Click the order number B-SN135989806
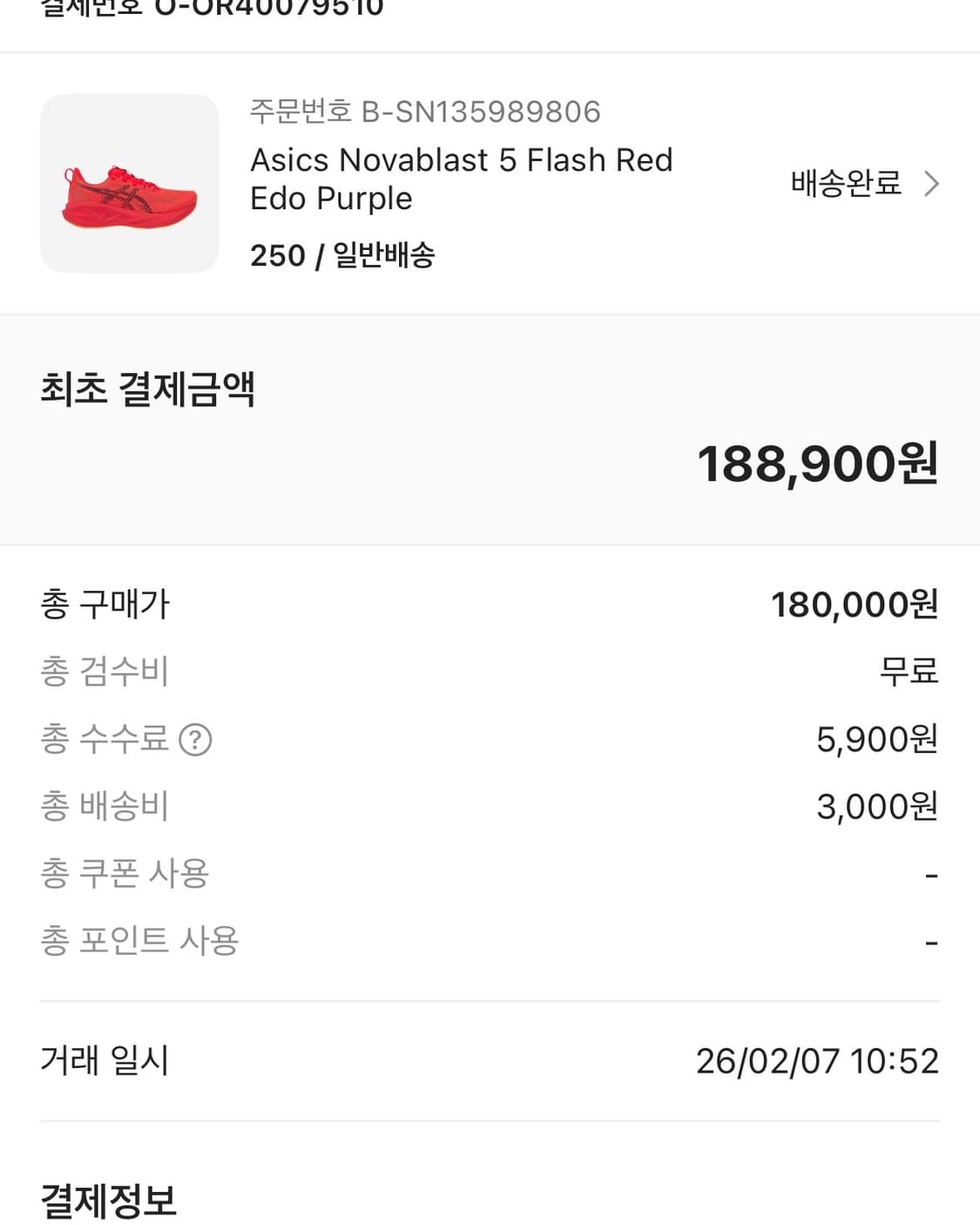Screen dimensions: 980x1225 tap(424, 112)
